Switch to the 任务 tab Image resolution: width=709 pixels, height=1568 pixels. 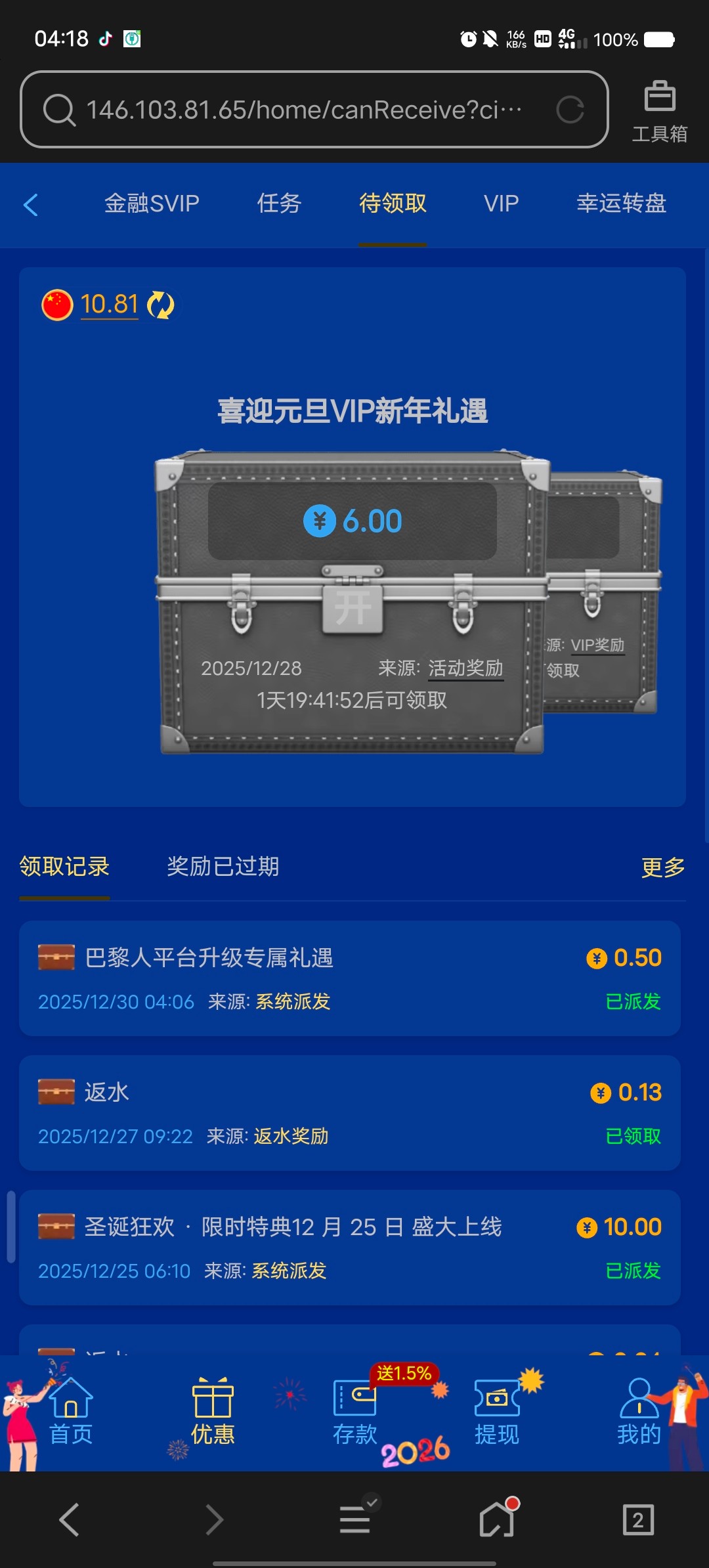(279, 204)
